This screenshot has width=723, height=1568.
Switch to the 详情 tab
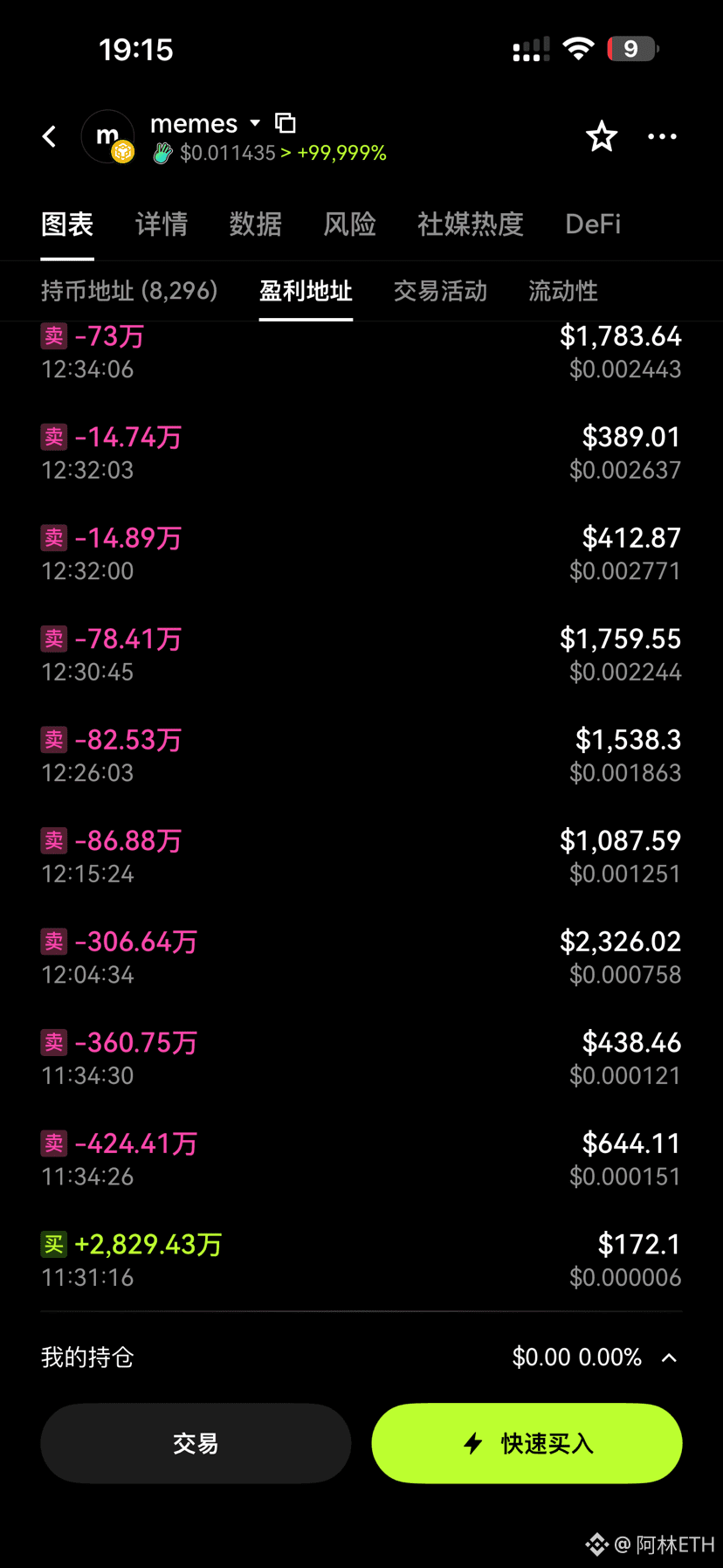click(x=162, y=224)
